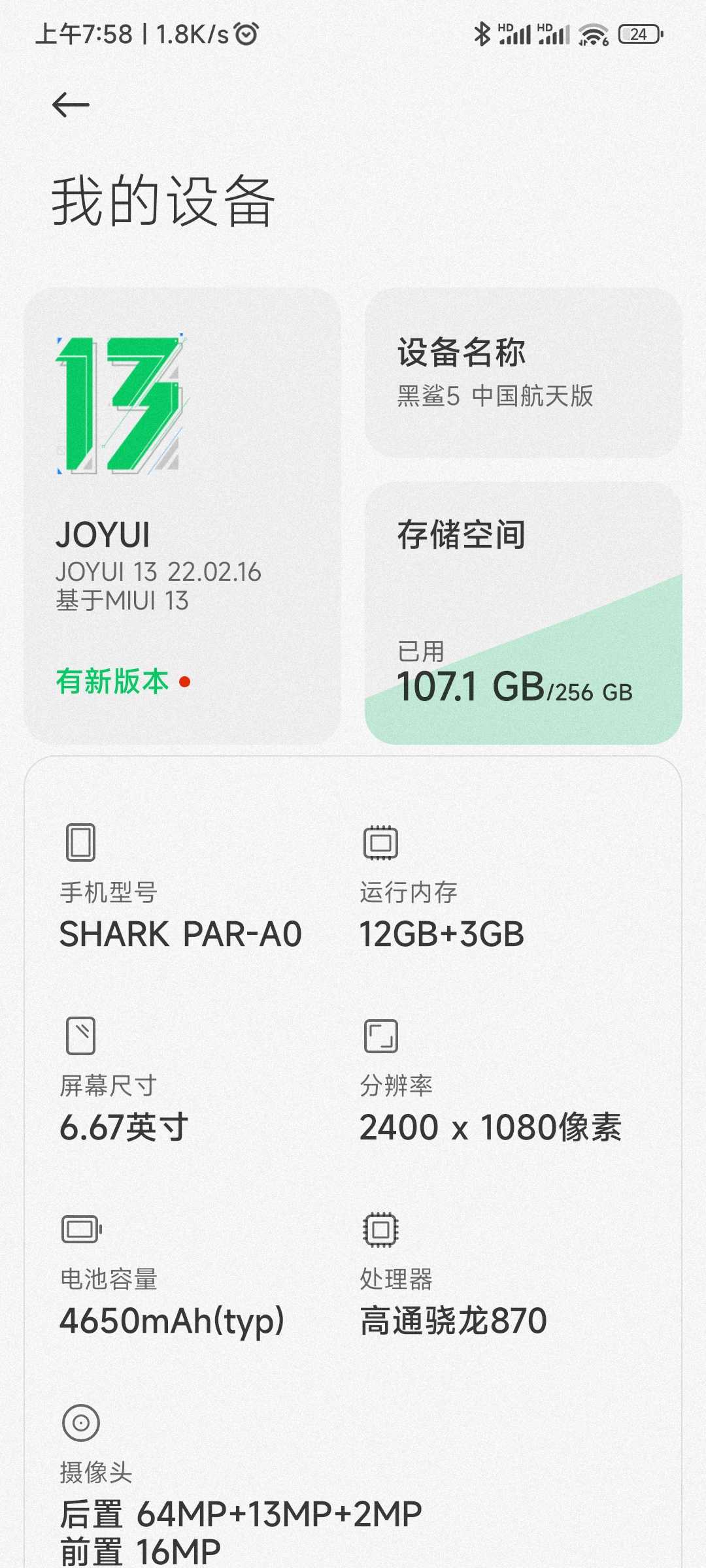The image size is (706, 1568).
Task: Go back using the arrow icon
Action: [71, 105]
